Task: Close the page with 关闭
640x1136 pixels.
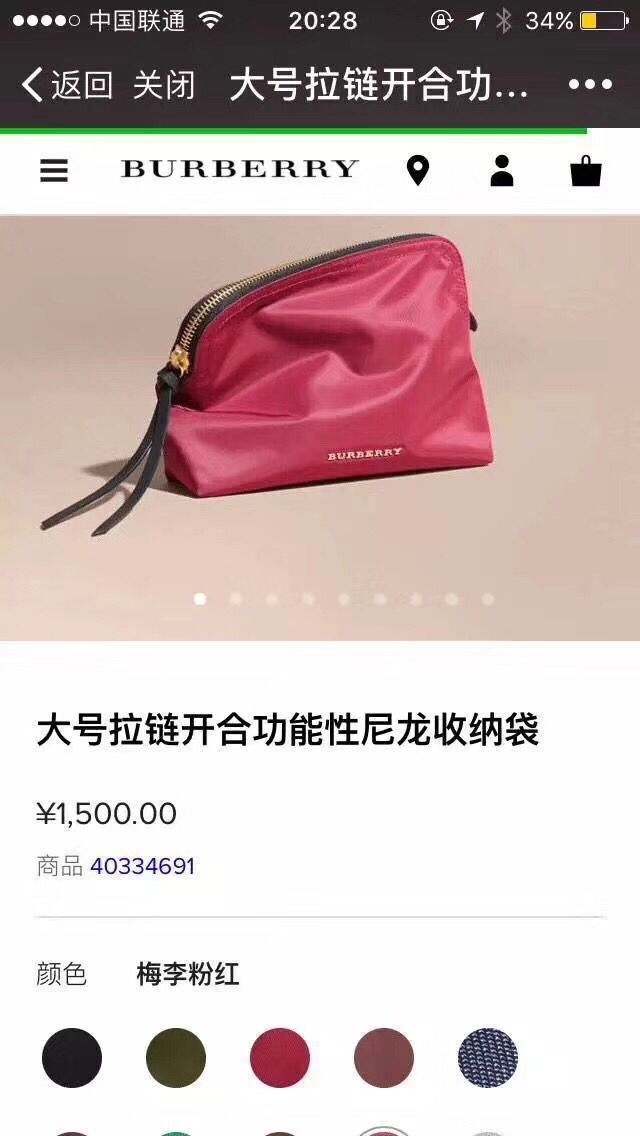Action: [x=164, y=85]
